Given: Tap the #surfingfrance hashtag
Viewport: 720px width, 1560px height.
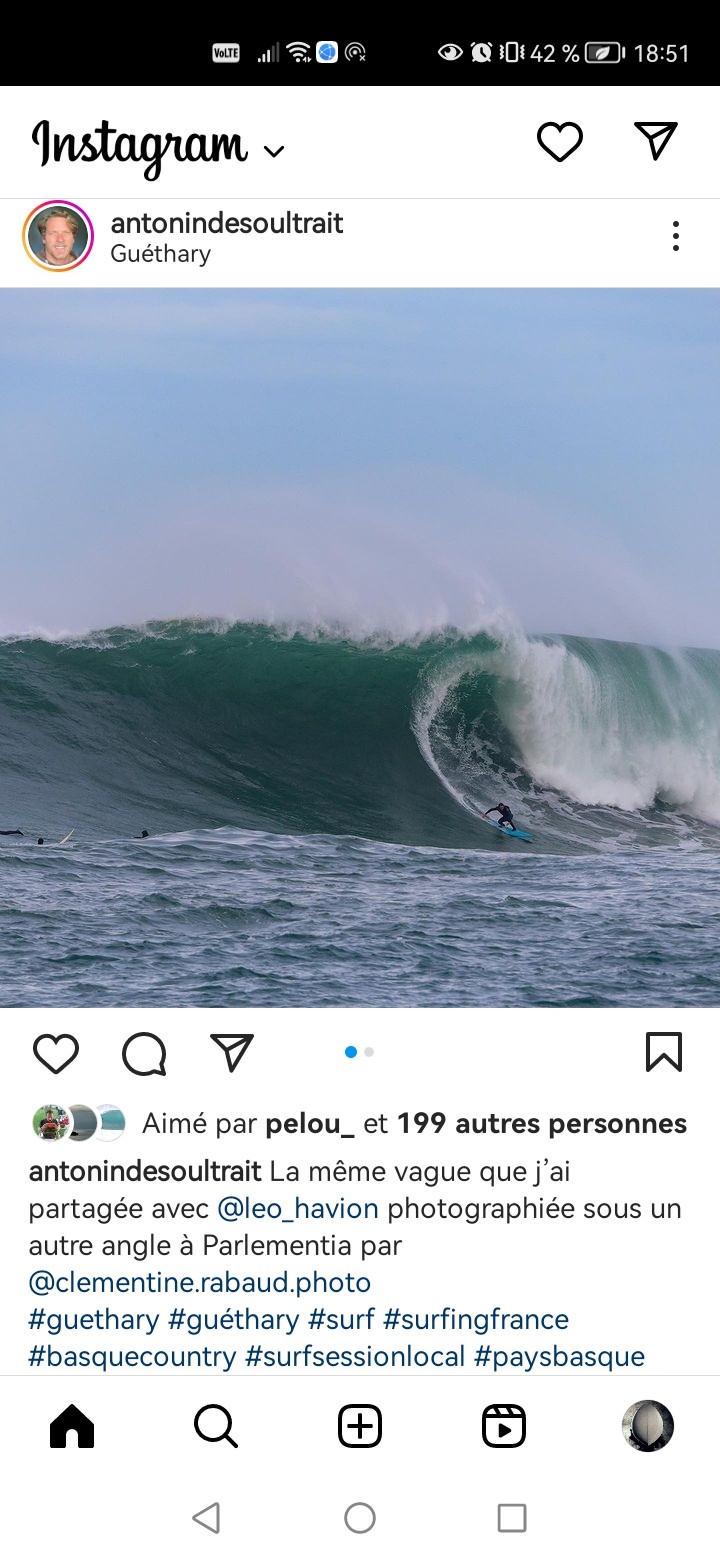Looking at the screenshot, I should [476, 1319].
